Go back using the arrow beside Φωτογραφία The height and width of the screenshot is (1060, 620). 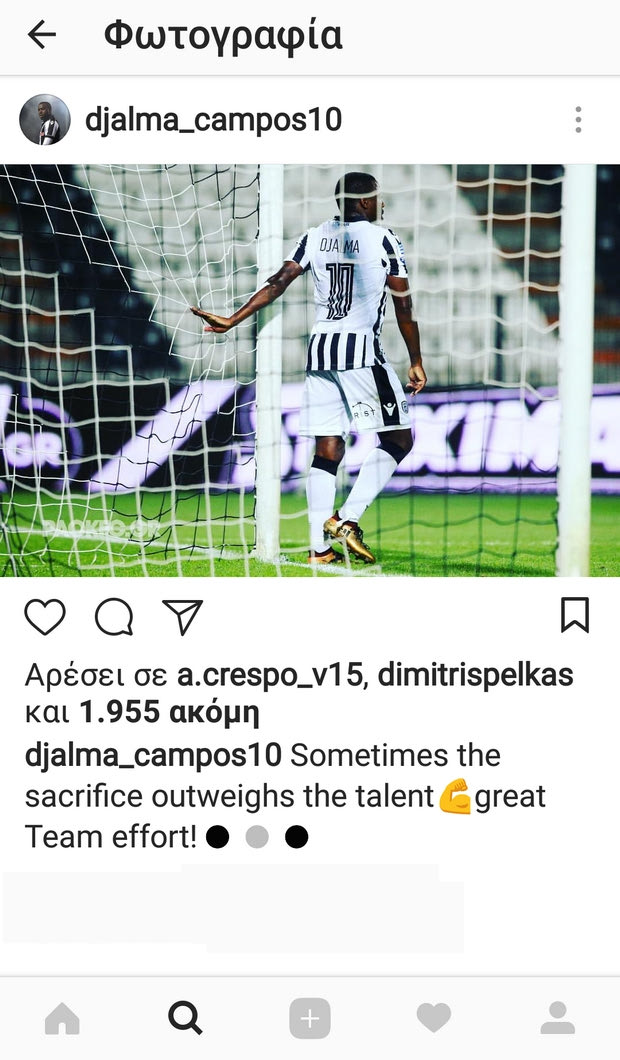coord(42,36)
